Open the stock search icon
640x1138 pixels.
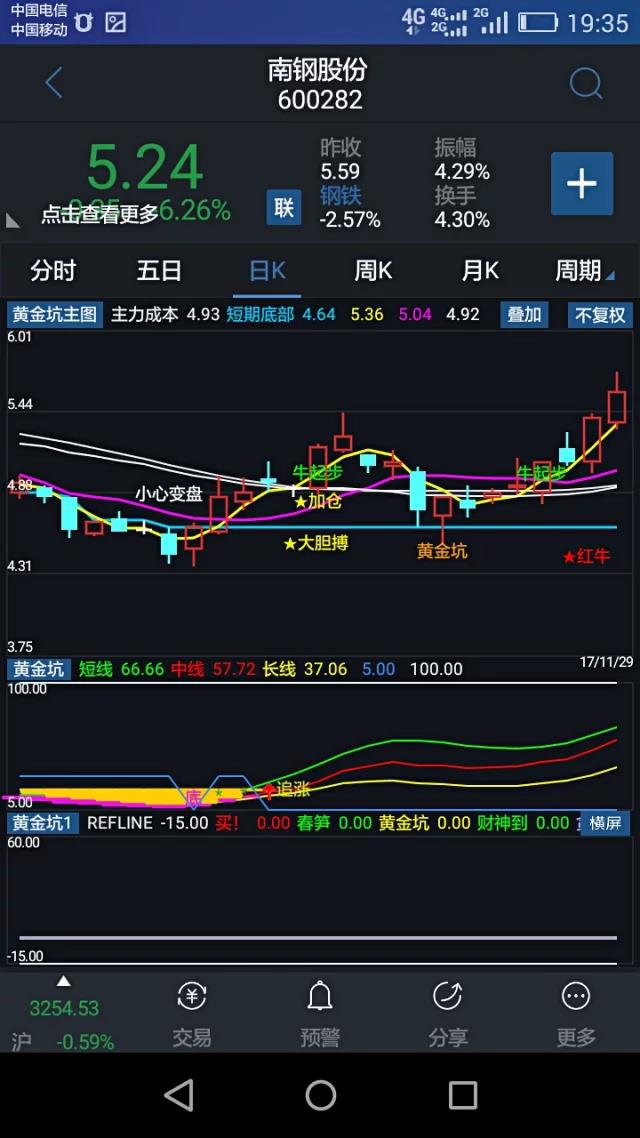585,84
